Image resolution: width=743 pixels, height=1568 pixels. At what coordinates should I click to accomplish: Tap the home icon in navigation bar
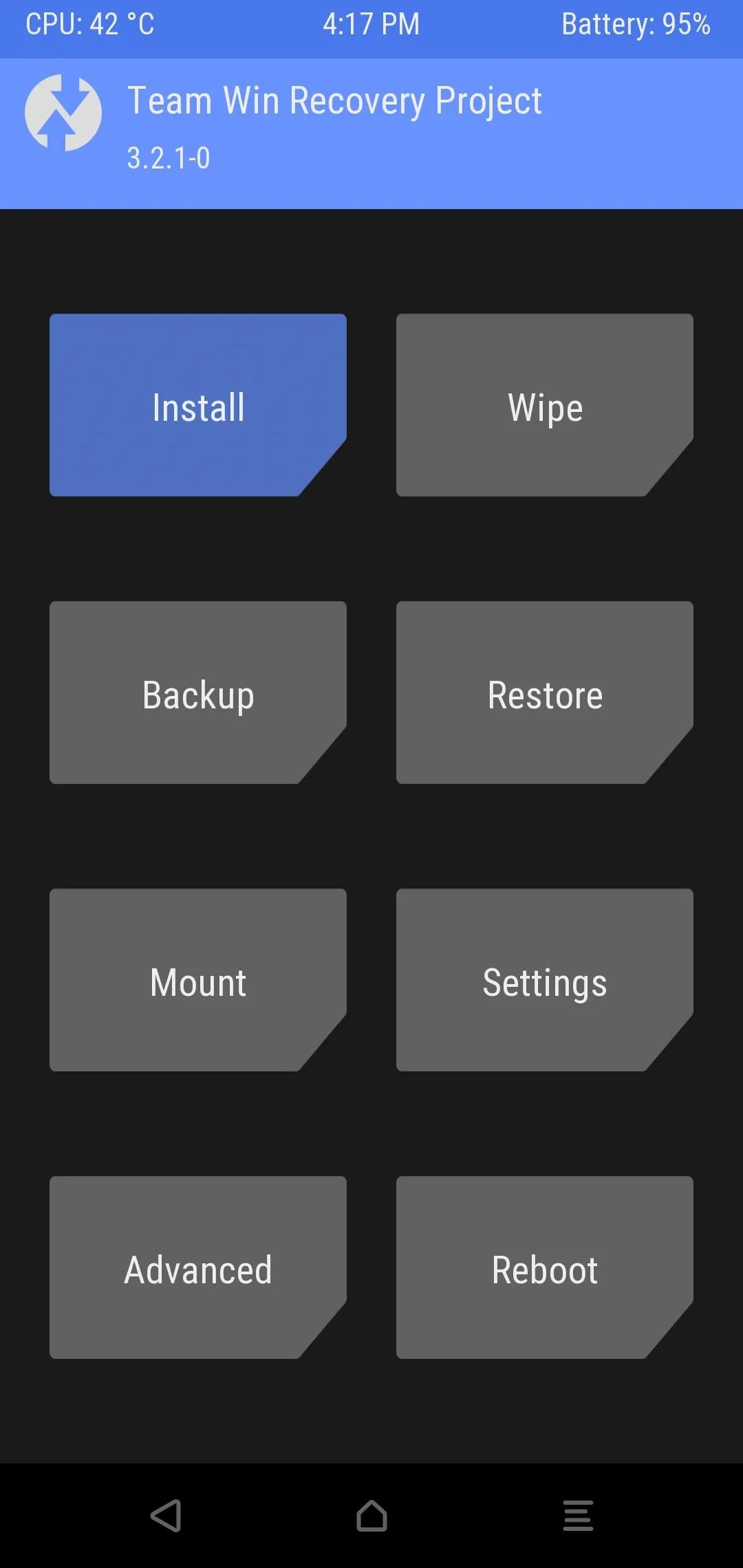tap(371, 1516)
